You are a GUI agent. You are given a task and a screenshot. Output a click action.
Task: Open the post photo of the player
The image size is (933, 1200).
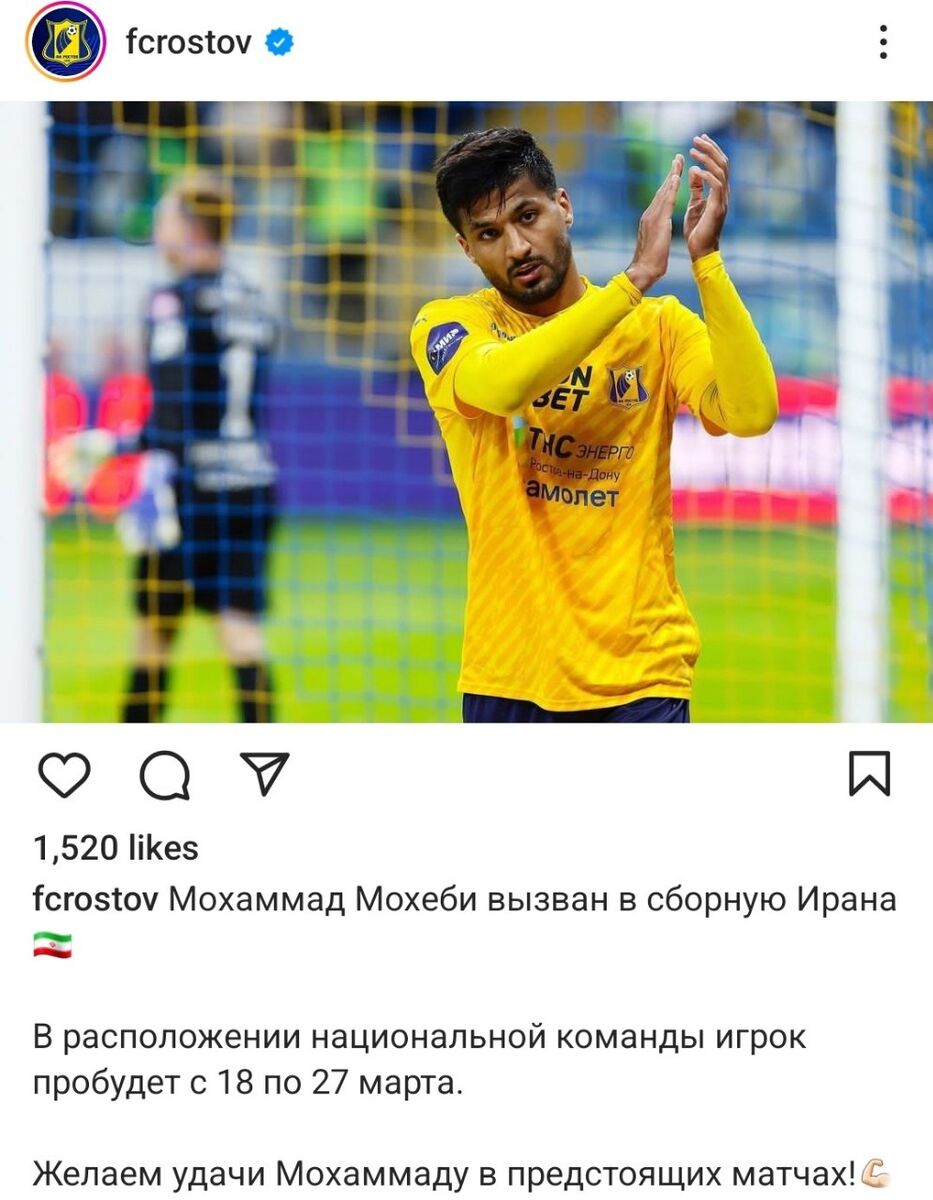(x=466, y=412)
